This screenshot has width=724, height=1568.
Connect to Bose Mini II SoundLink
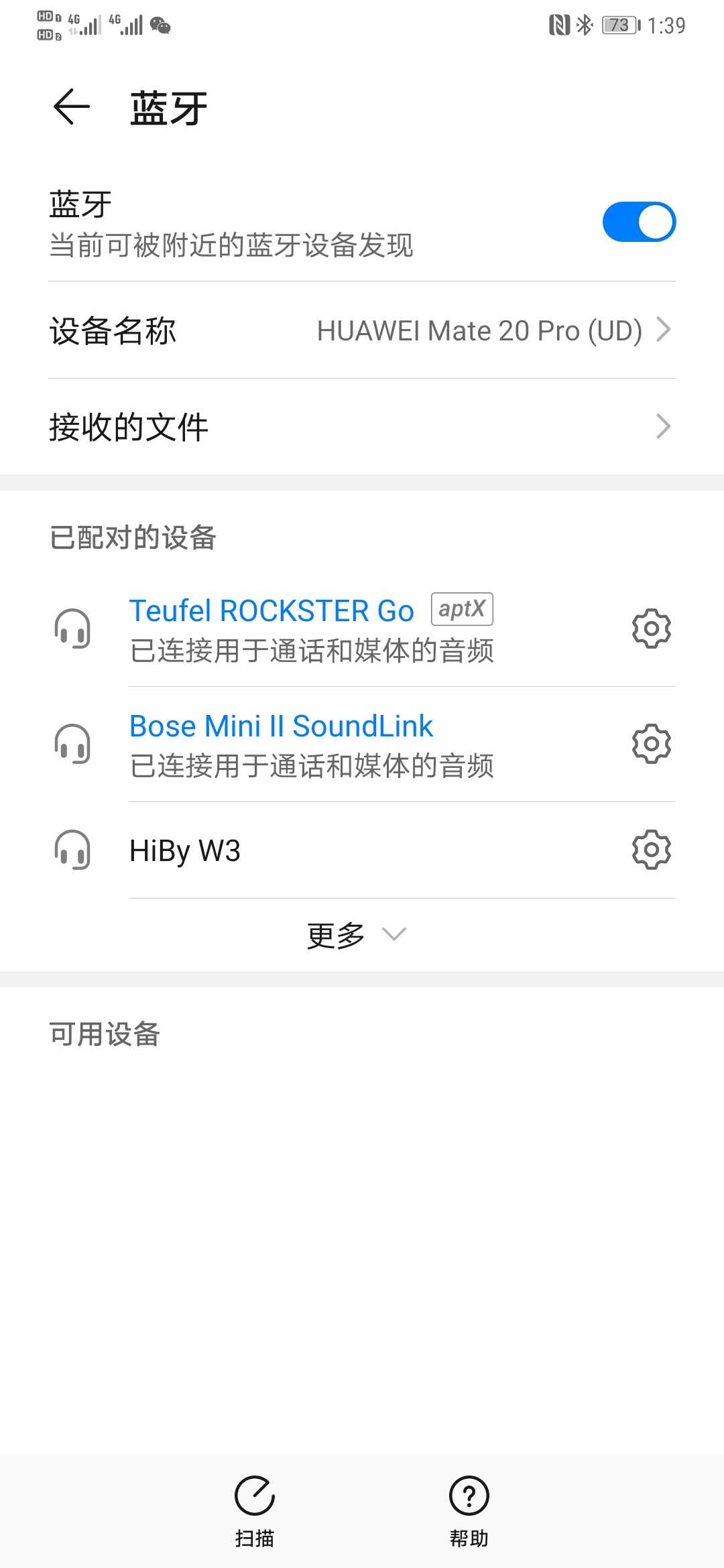(281, 726)
